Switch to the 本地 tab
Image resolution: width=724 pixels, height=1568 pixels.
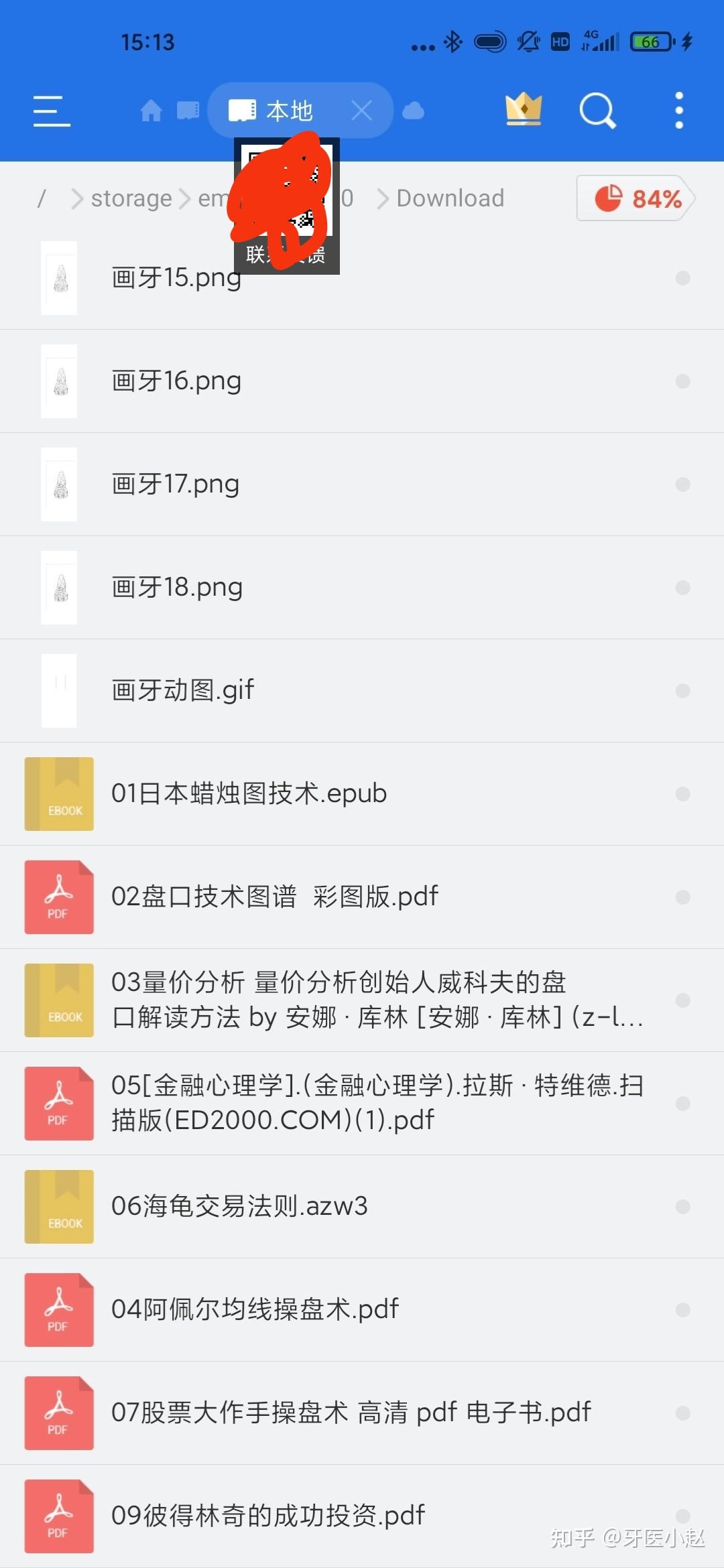coord(290,109)
